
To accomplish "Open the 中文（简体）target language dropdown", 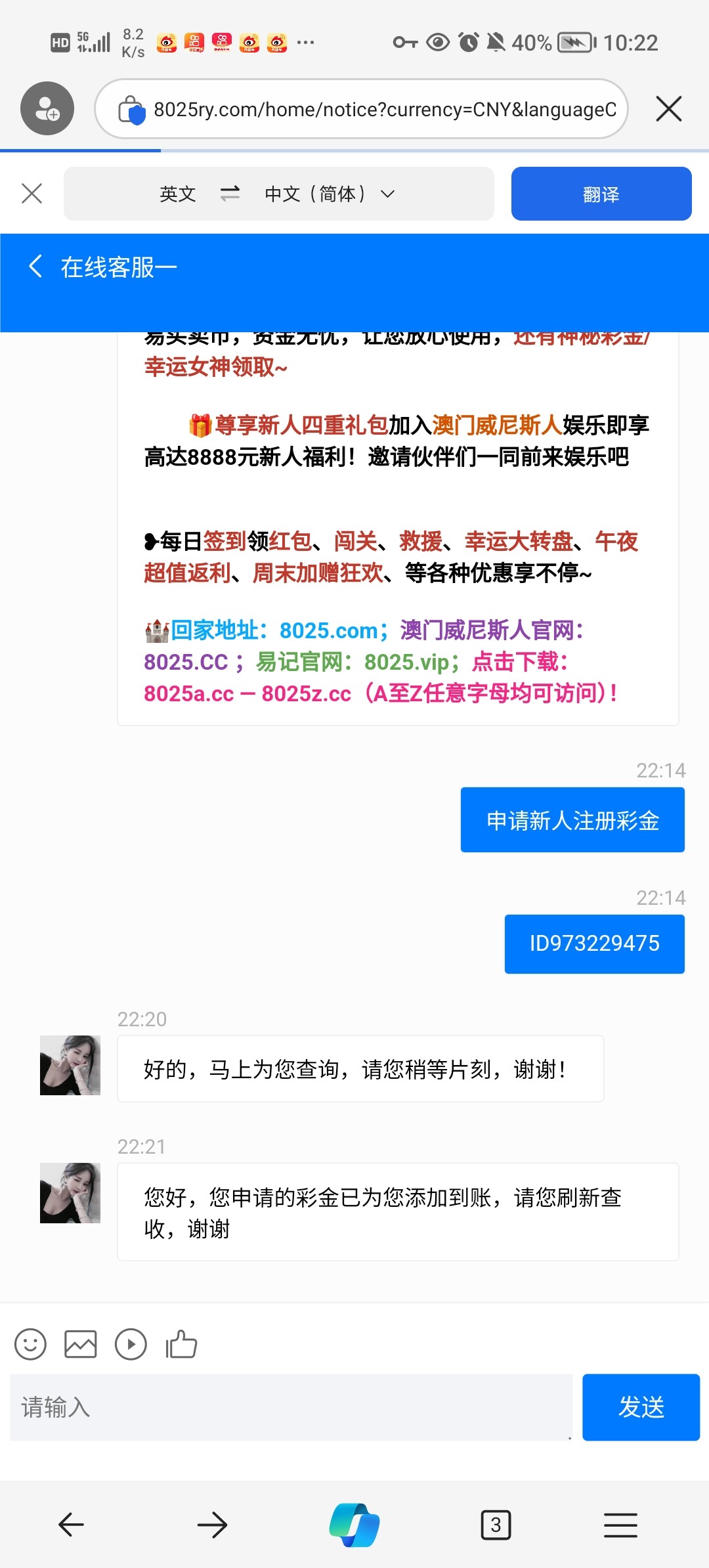I will [x=329, y=194].
